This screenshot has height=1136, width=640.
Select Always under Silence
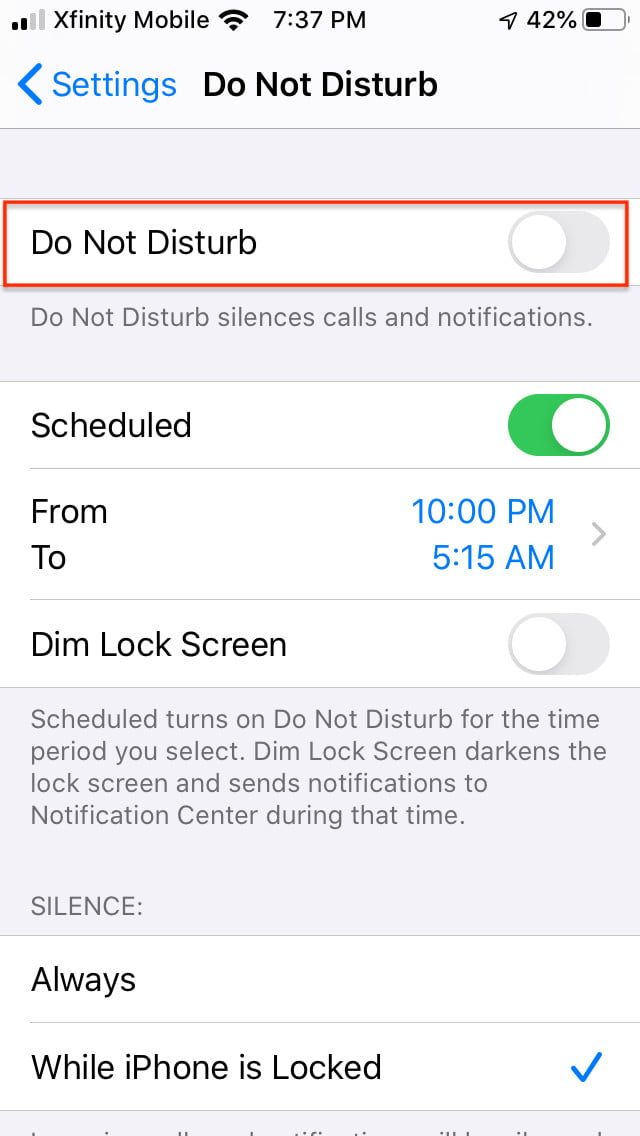click(320, 979)
